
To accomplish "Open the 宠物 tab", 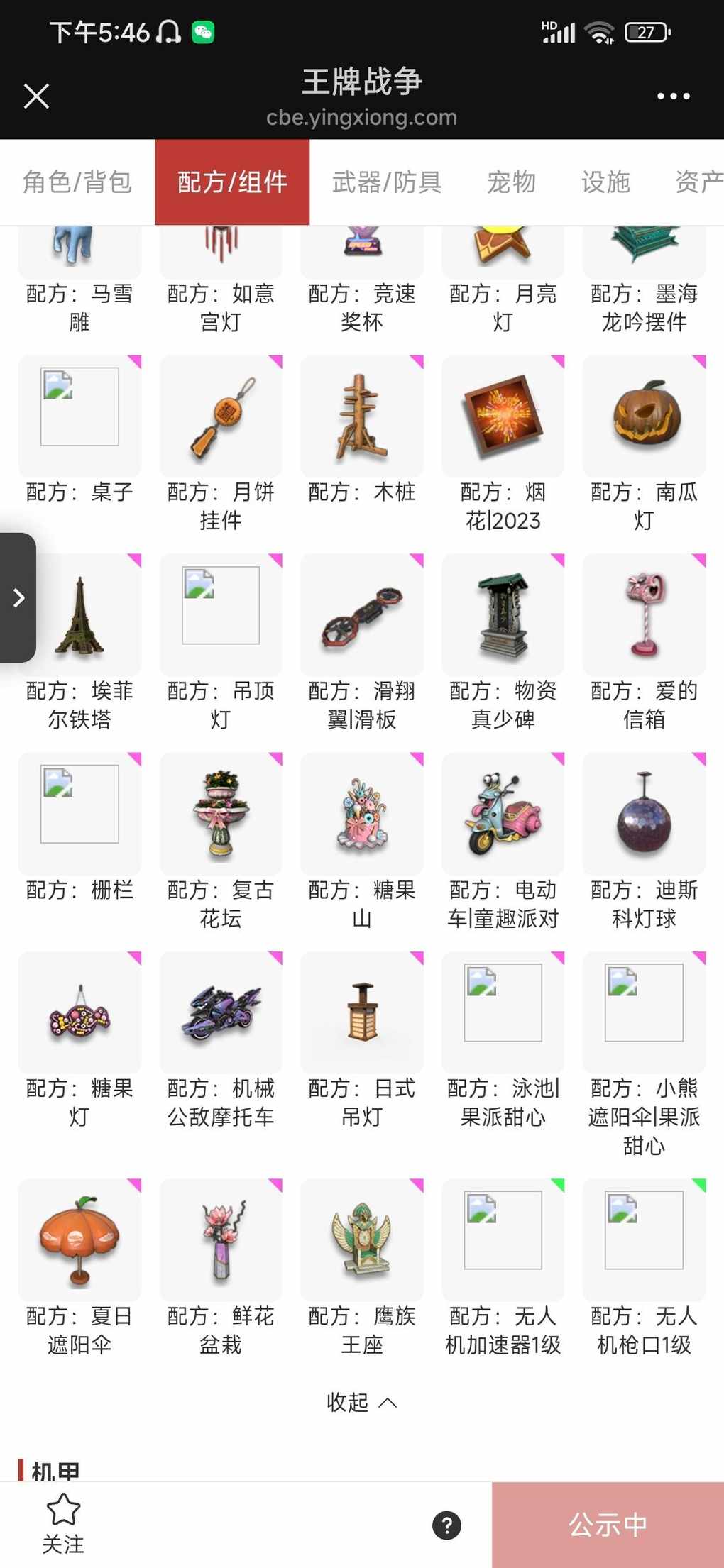I will (x=511, y=182).
